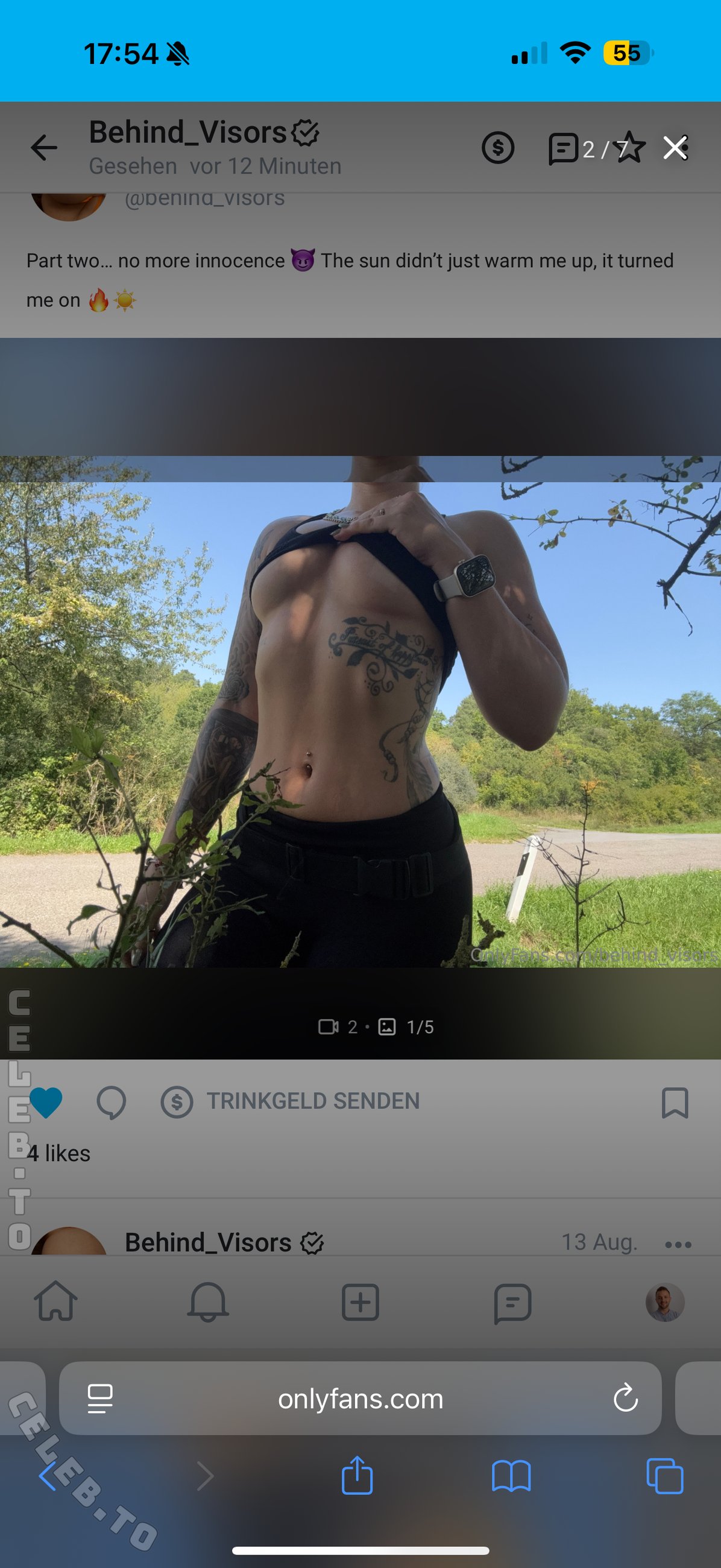This screenshot has height=1568, width=721.
Task: Open the messages tab
Action: (512, 1302)
